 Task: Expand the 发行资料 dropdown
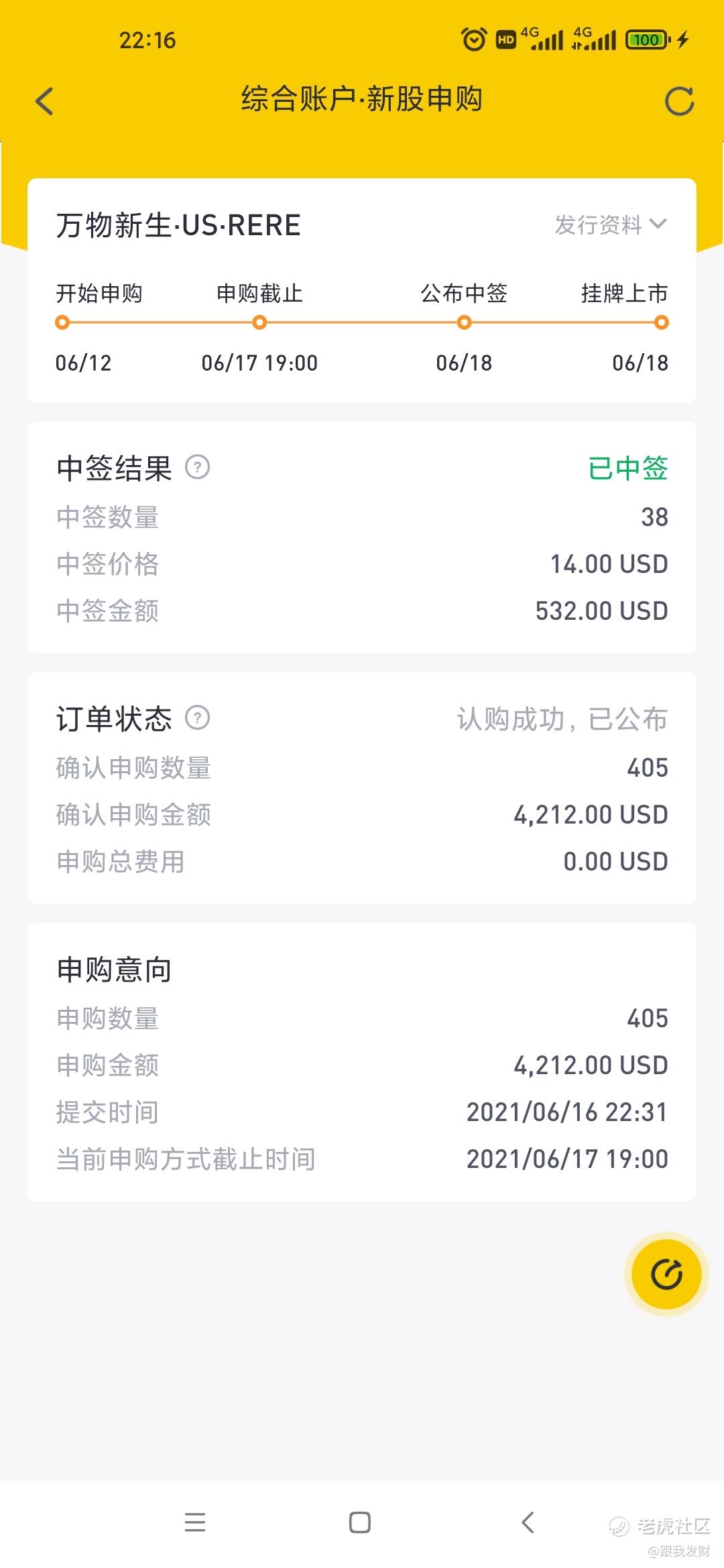pos(611,224)
